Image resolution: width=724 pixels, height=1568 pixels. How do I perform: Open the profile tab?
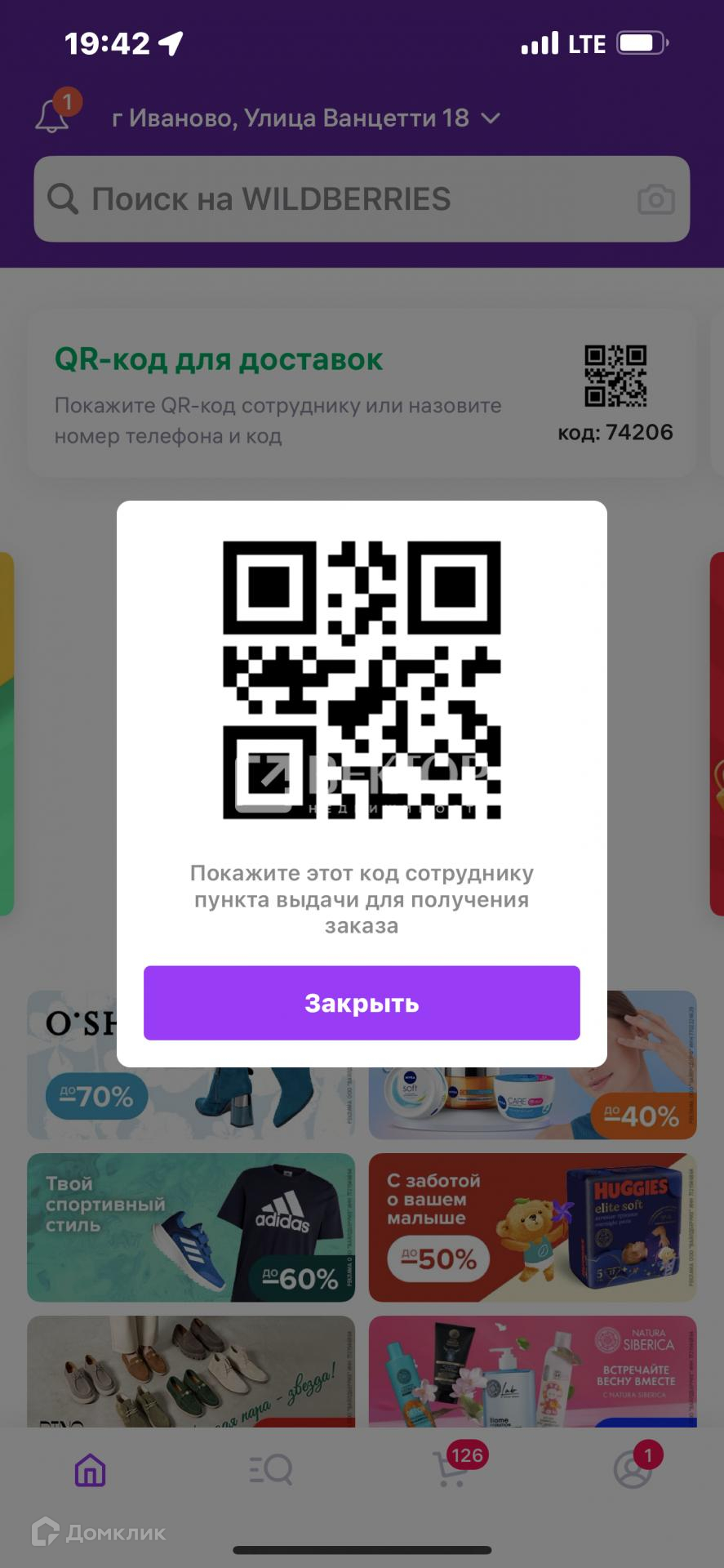pyautogui.click(x=633, y=1470)
